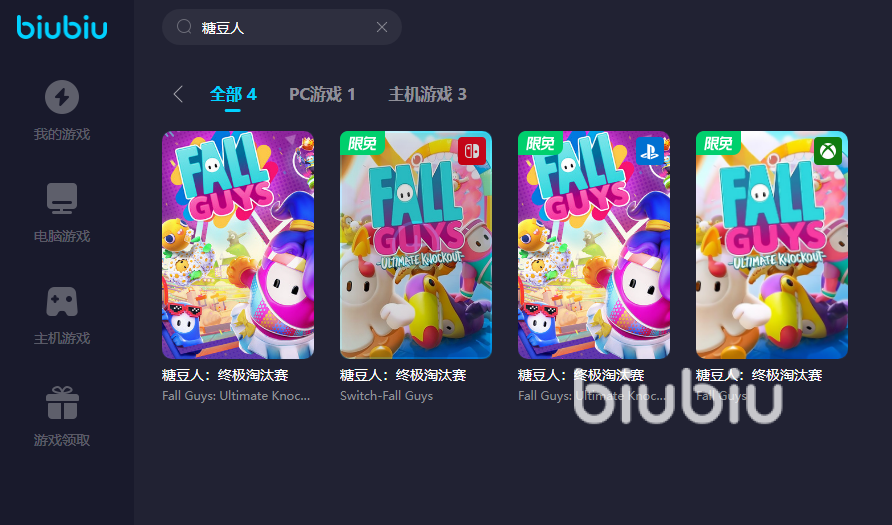892x525 pixels.
Task: Open 电脑游戏 in the sidebar
Action: click(x=62, y=212)
